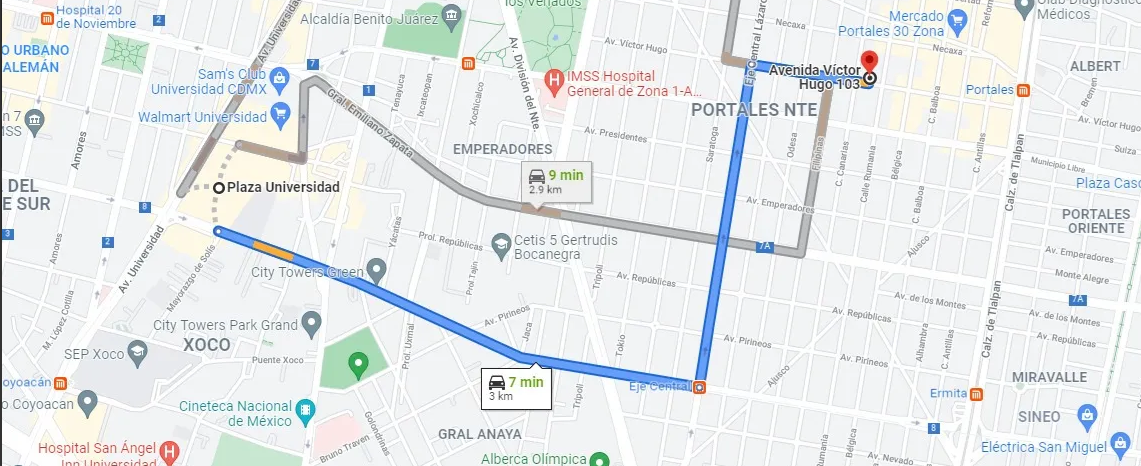Open the SINEO store marker
This screenshot has height=466, width=1141.
pos(1087,416)
